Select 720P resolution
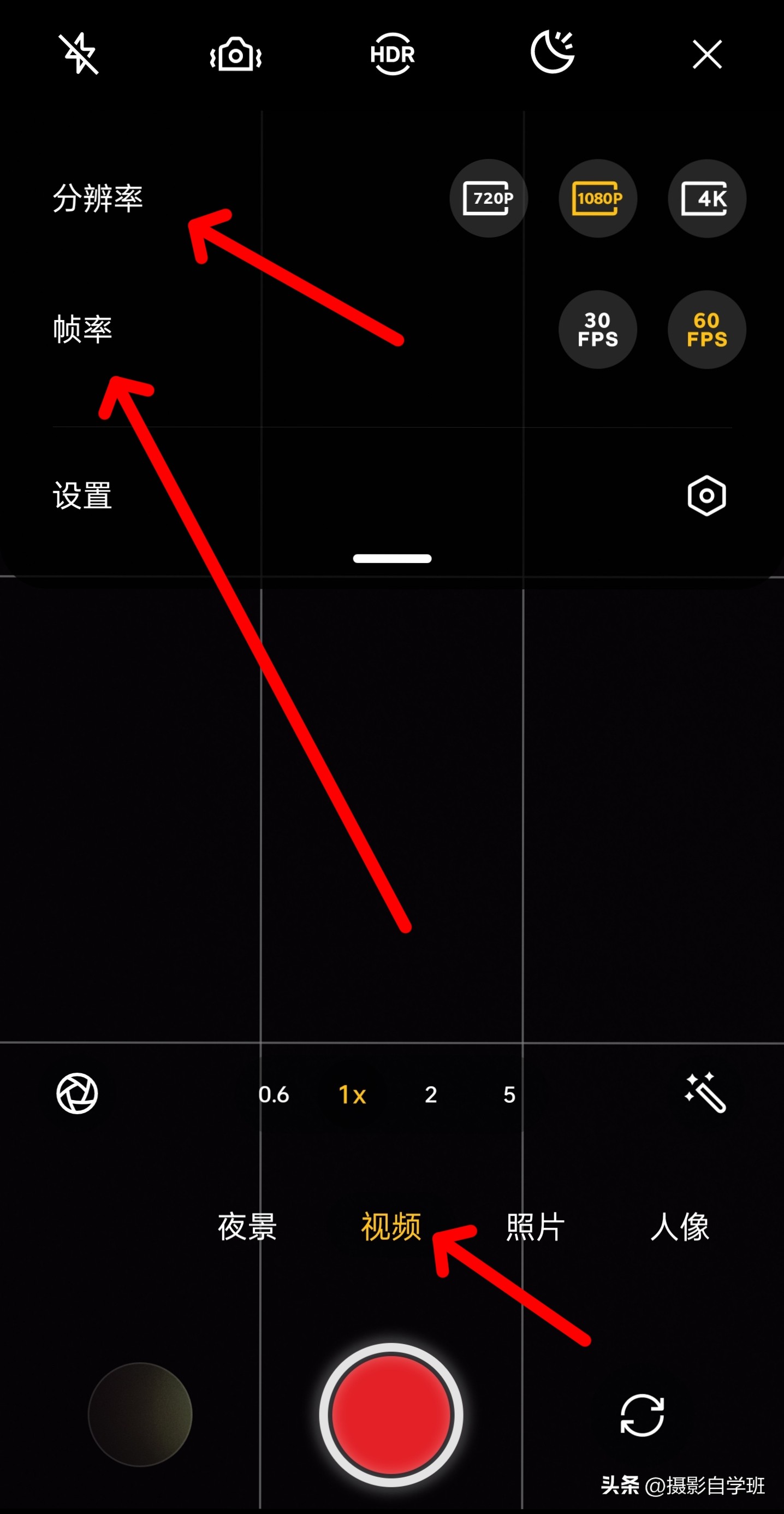Screen dimensions: 784x1514 pyautogui.click(x=489, y=199)
